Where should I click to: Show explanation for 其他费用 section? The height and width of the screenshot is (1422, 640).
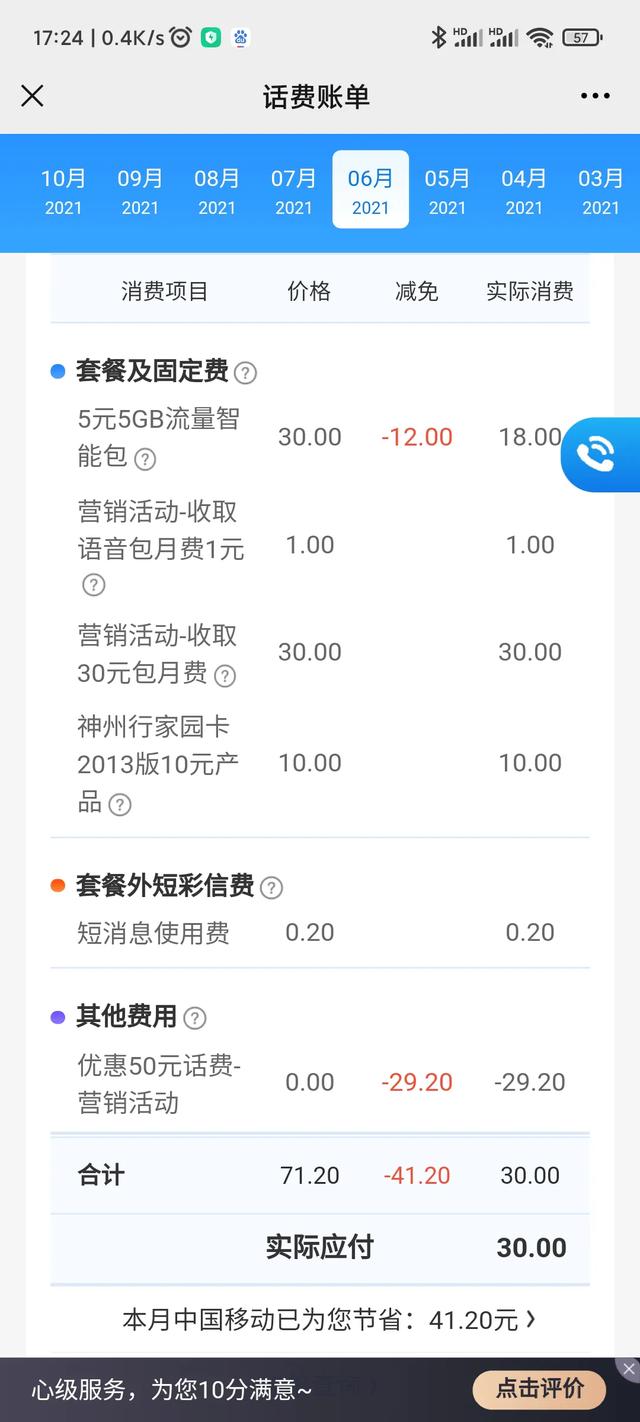(x=195, y=1018)
